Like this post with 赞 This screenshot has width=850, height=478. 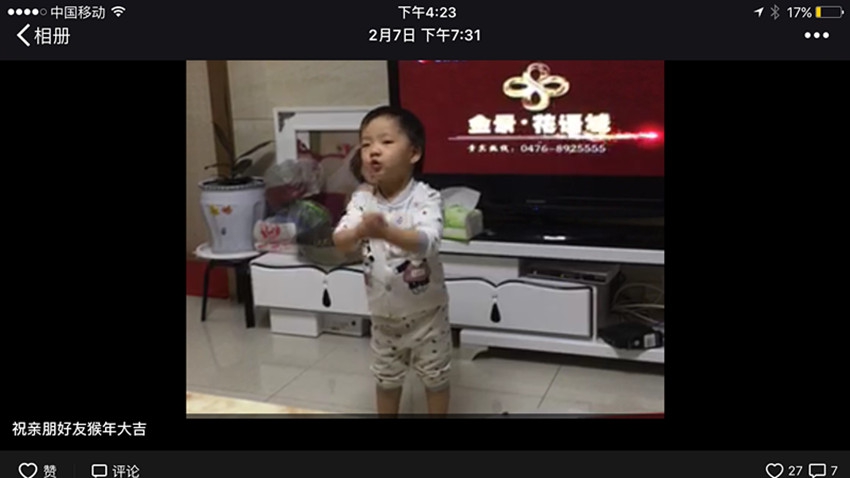38,470
